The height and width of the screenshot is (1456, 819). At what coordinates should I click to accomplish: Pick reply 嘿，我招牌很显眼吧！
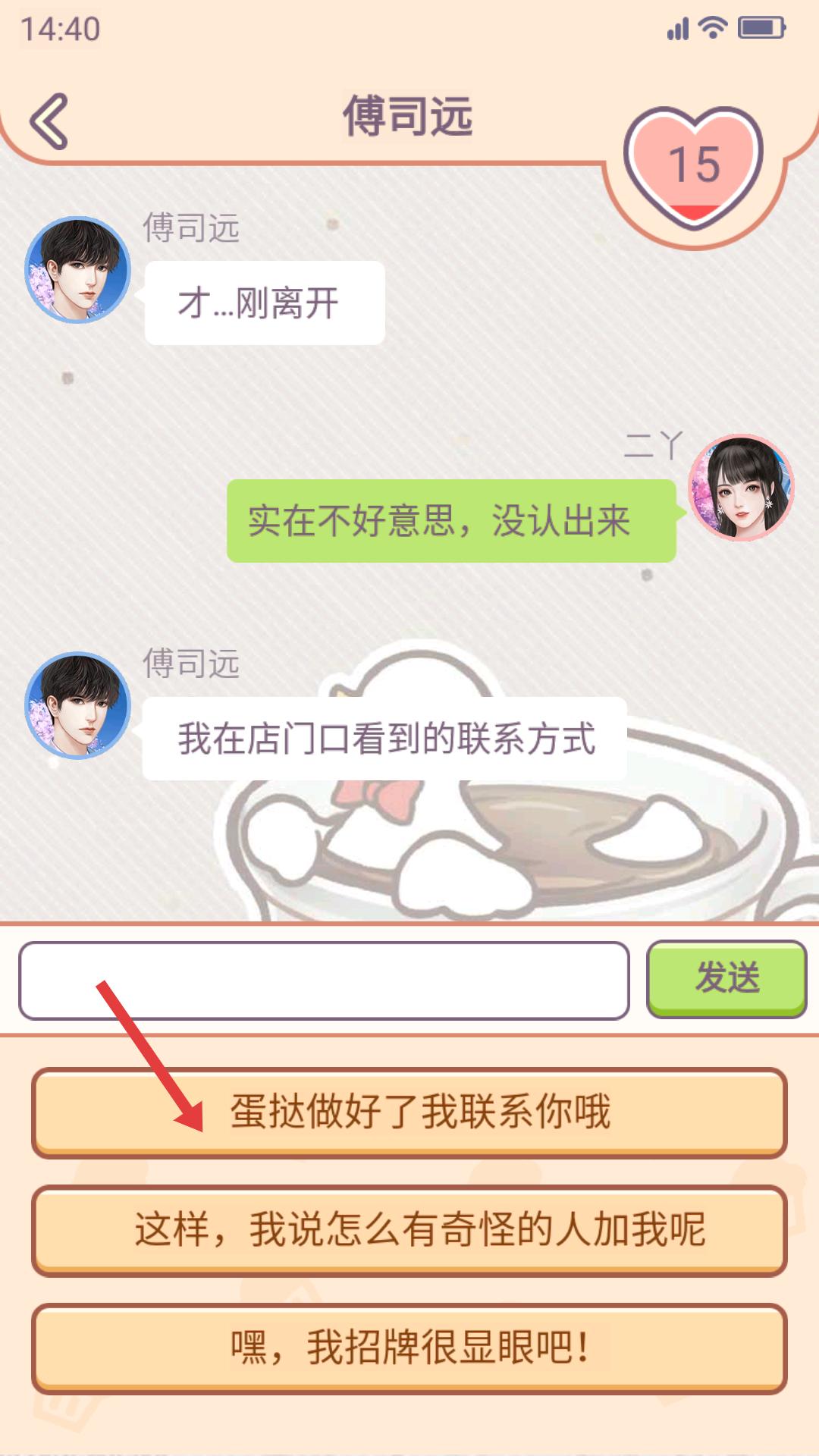409,1348
